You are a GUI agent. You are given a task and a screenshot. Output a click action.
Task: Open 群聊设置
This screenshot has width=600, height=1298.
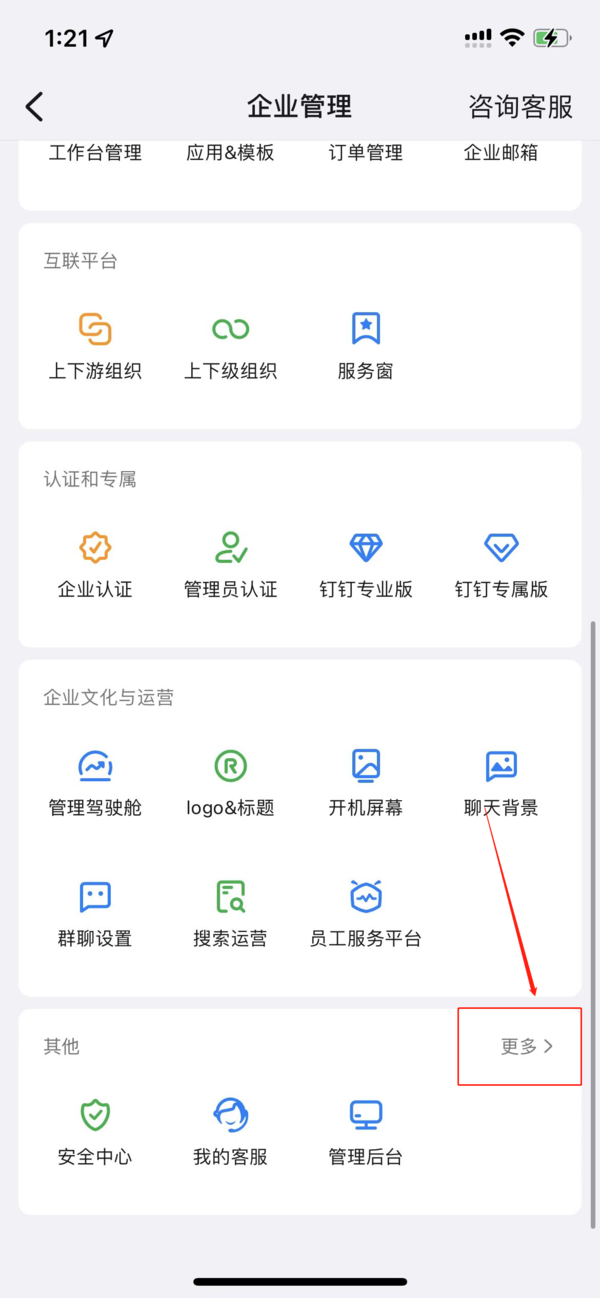tap(95, 913)
